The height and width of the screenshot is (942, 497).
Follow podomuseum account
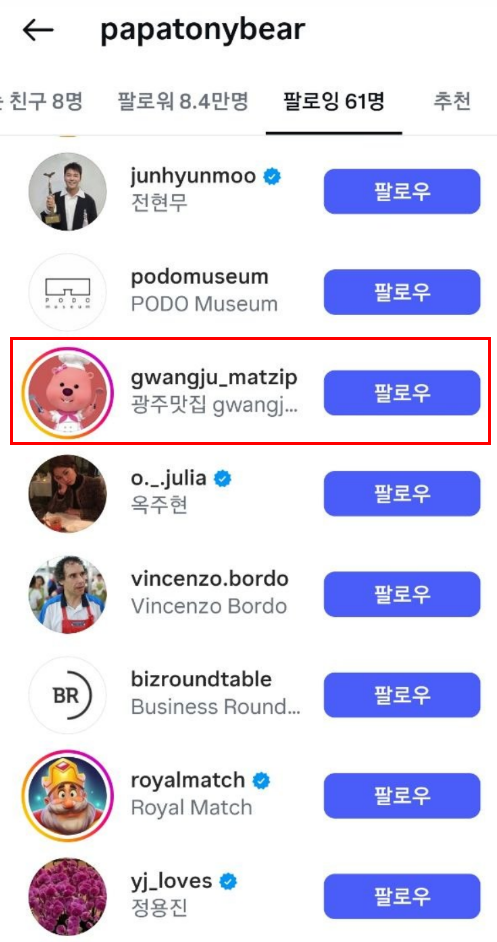tap(402, 292)
